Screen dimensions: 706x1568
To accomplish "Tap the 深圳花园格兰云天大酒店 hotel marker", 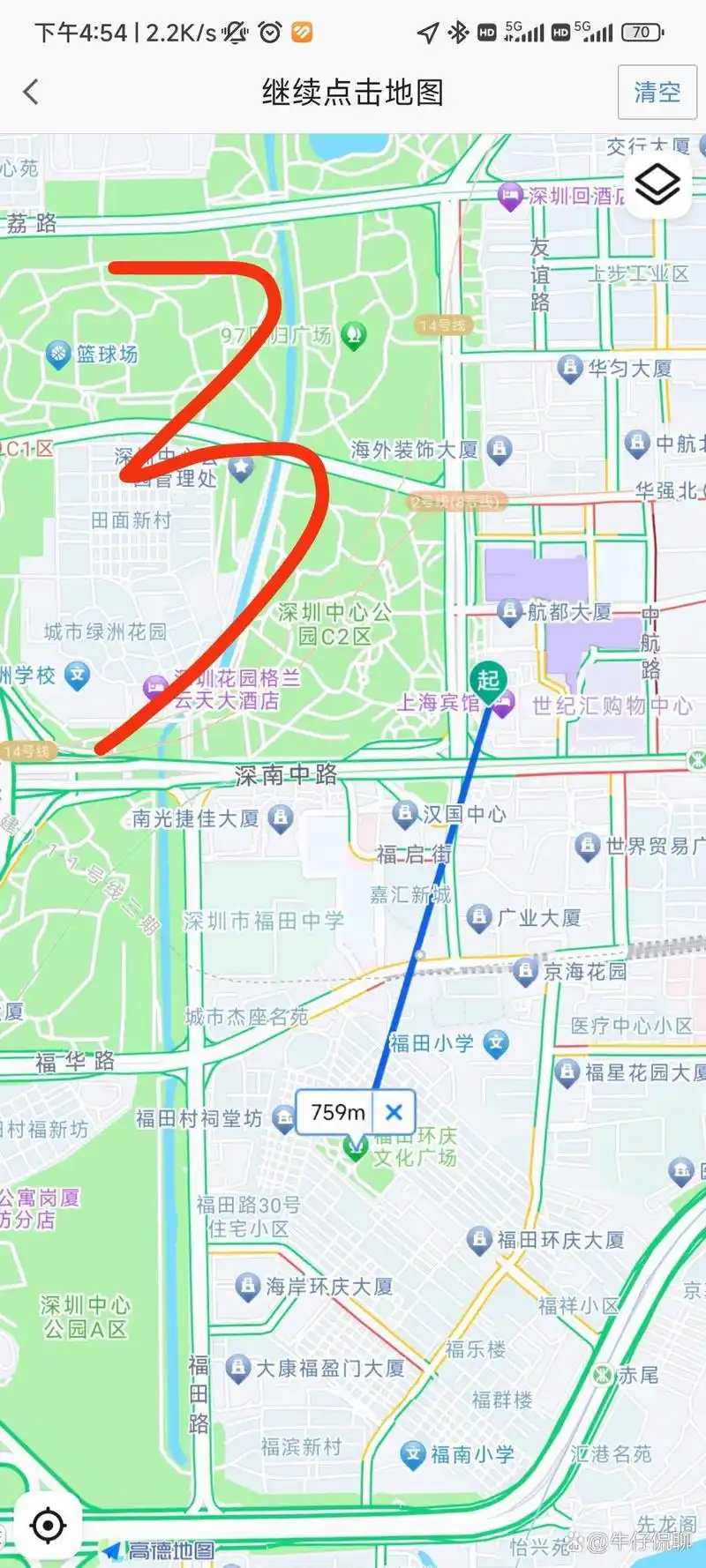I will [156, 686].
